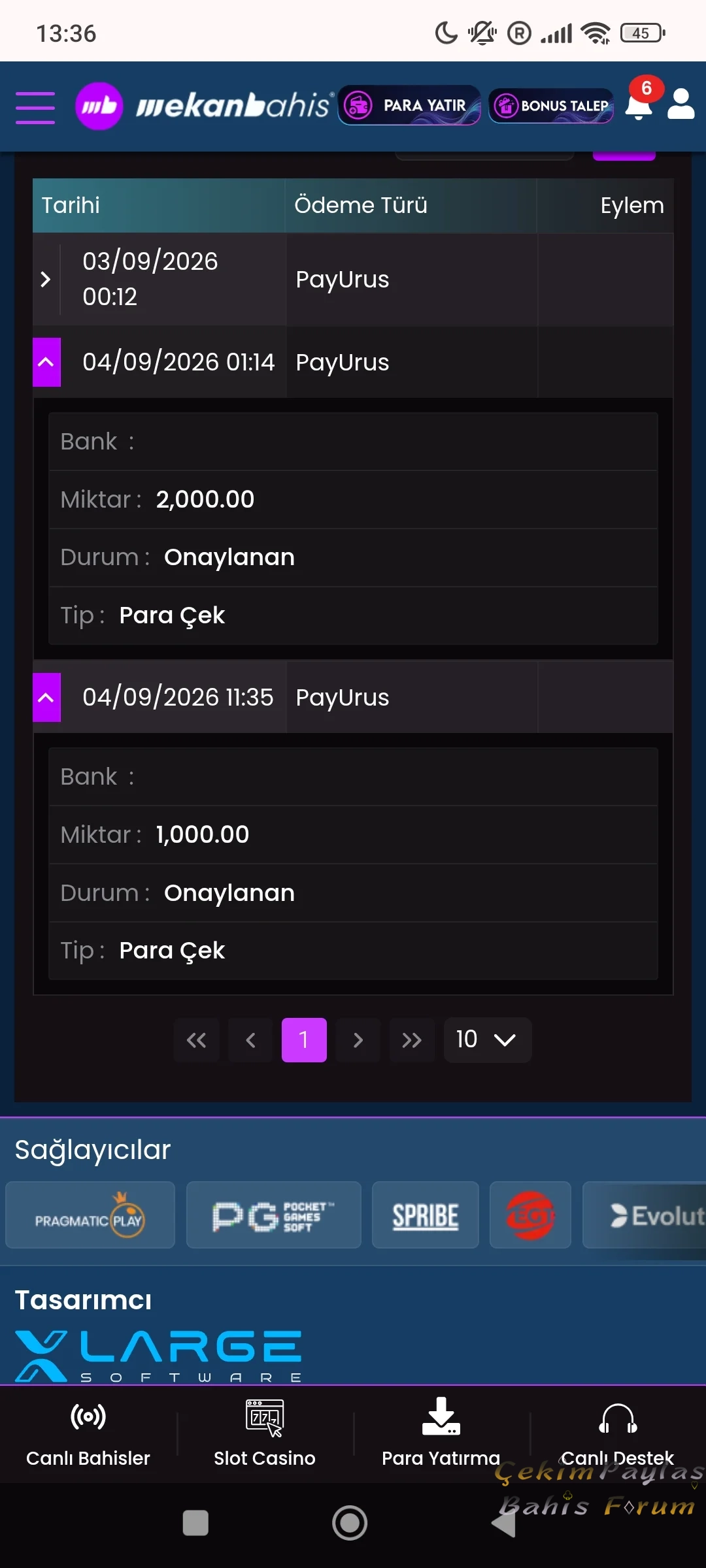706x1568 pixels.
Task: Go to the next results page
Action: pos(358,1040)
